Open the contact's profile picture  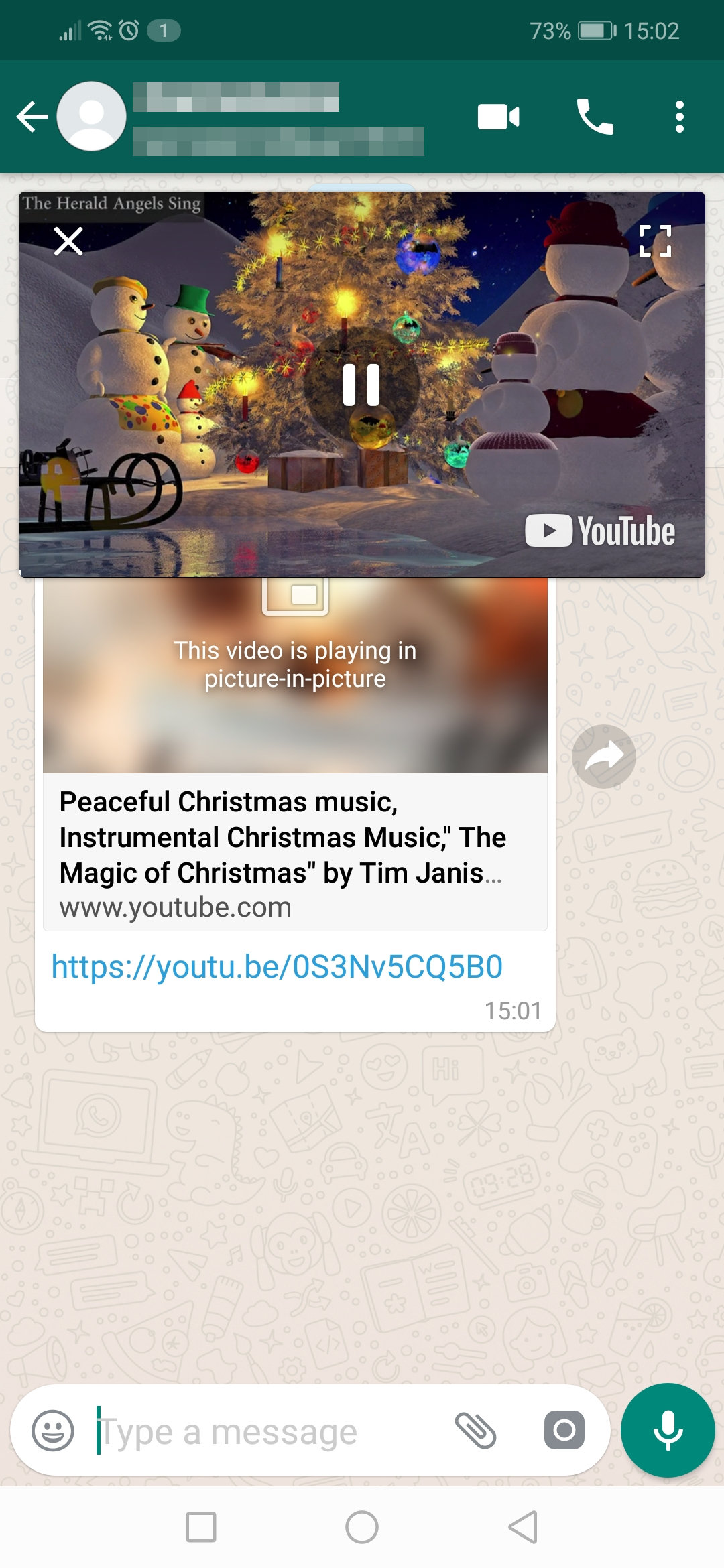92,117
